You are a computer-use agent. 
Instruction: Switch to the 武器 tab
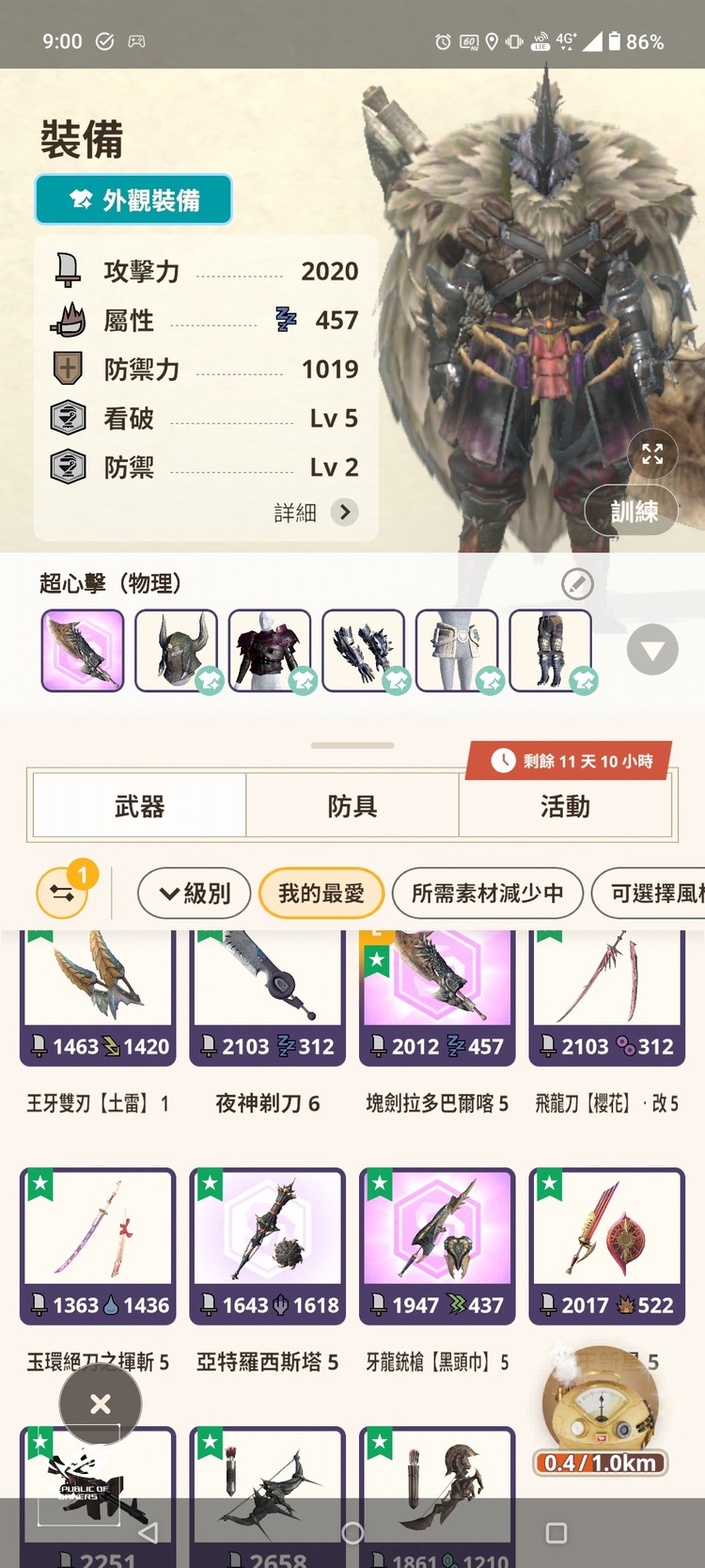click(139, 806)
